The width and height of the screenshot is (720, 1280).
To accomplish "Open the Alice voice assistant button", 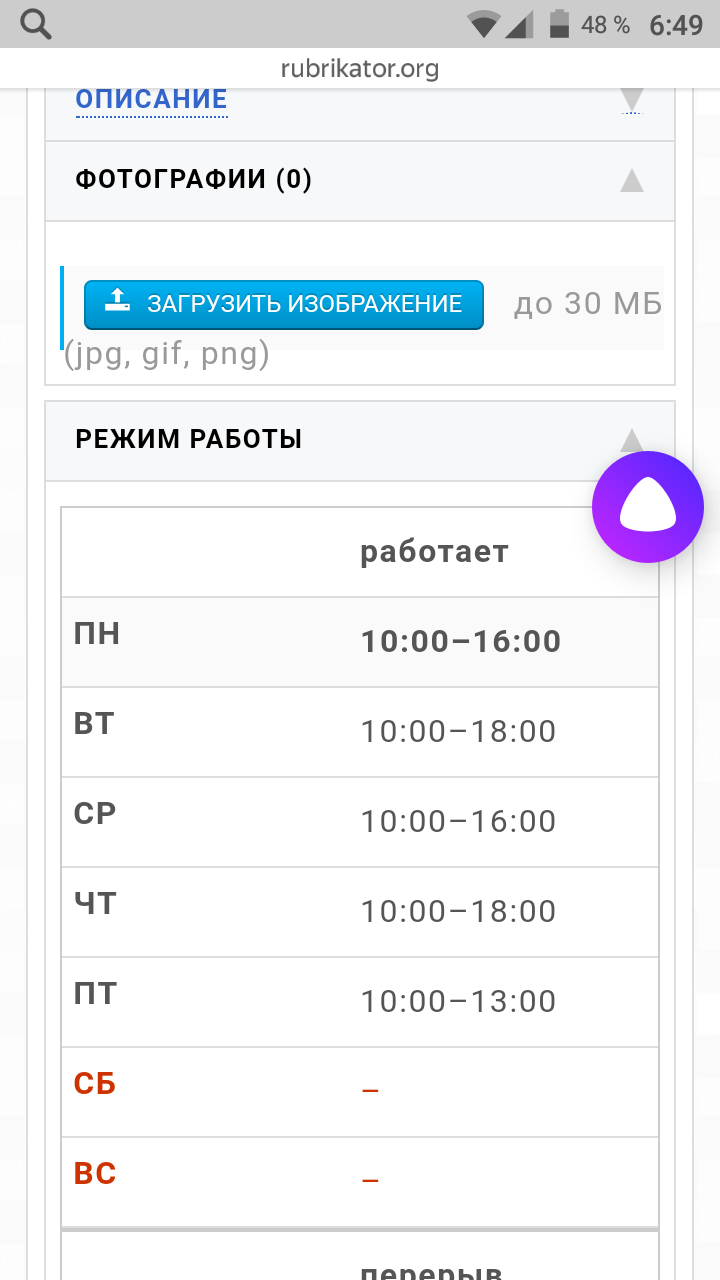I will click(648, 507).
